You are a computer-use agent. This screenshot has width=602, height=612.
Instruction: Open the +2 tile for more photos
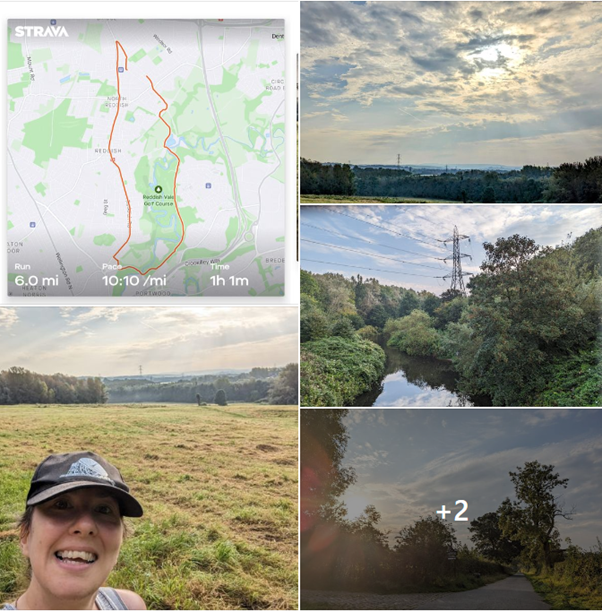coord(452,510)
